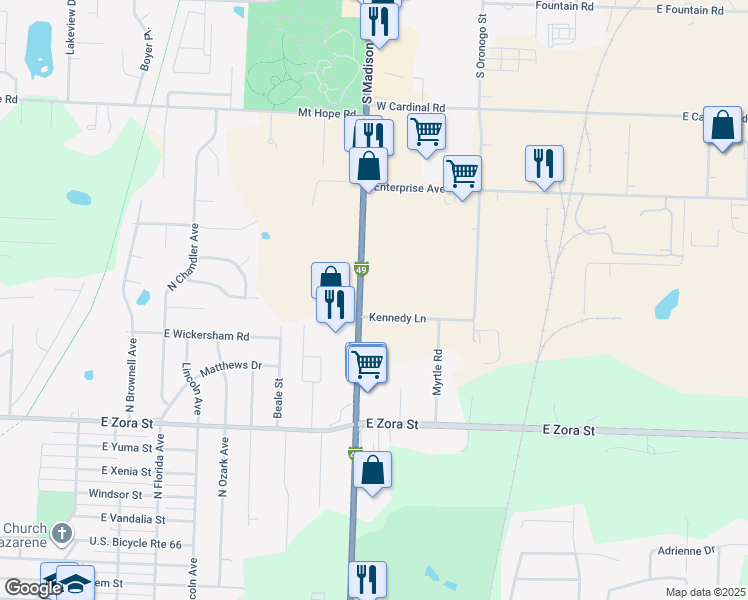This screenshot has width=748, height=600.
Task: Open the graduation cap school marker
Action: click(75, 584)
